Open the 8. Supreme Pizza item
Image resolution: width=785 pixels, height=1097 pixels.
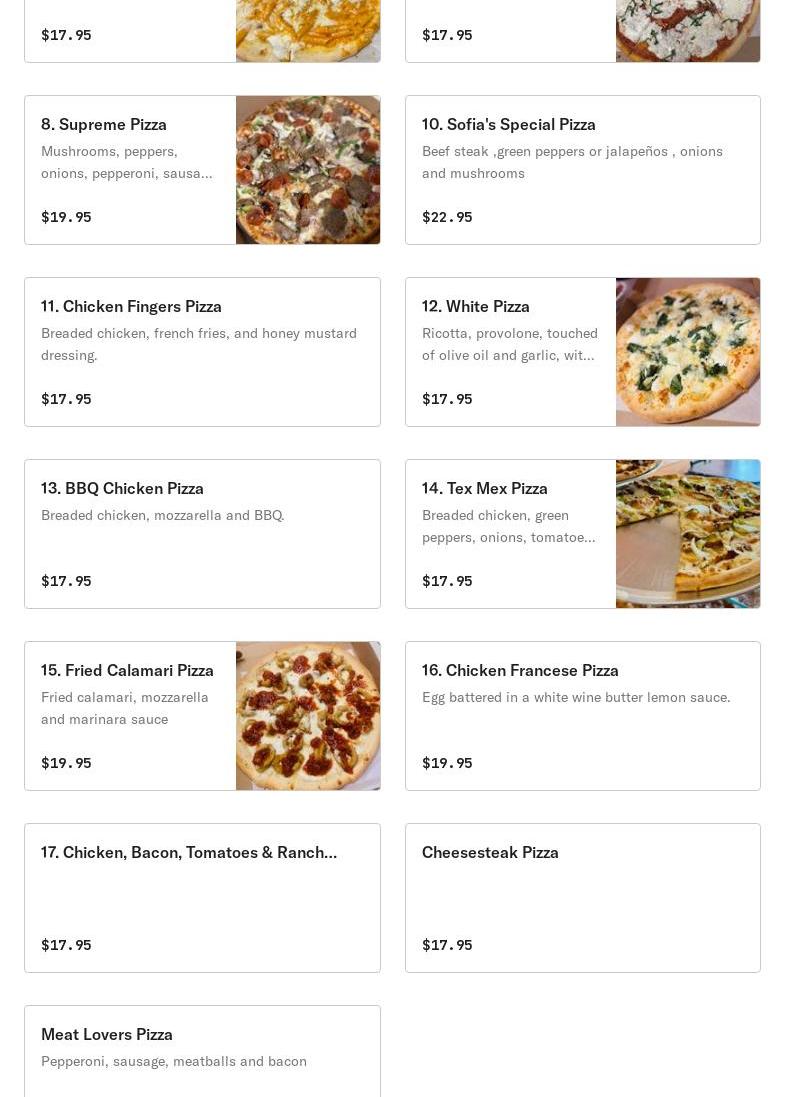(202, 170)
